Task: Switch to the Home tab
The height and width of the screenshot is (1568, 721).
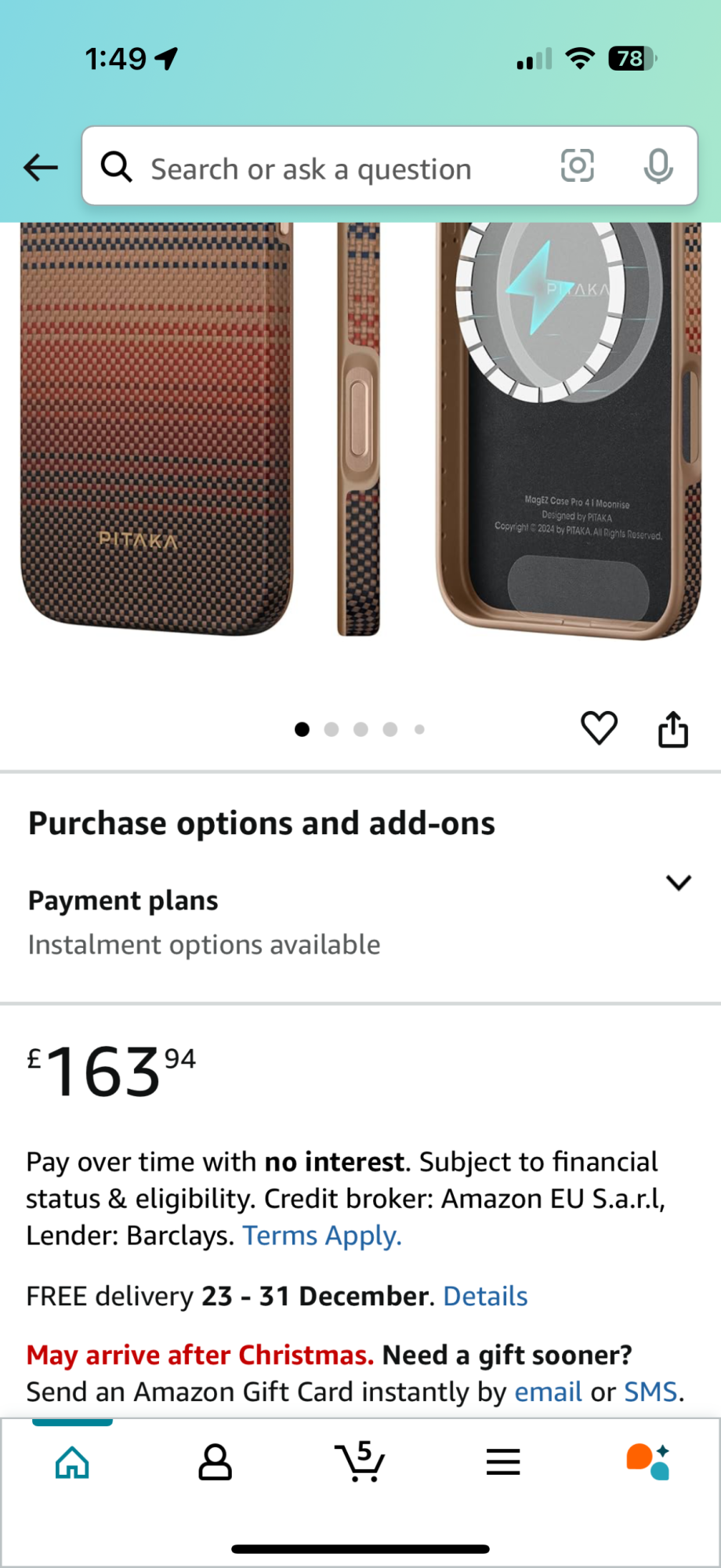Action: (72, 1463)
